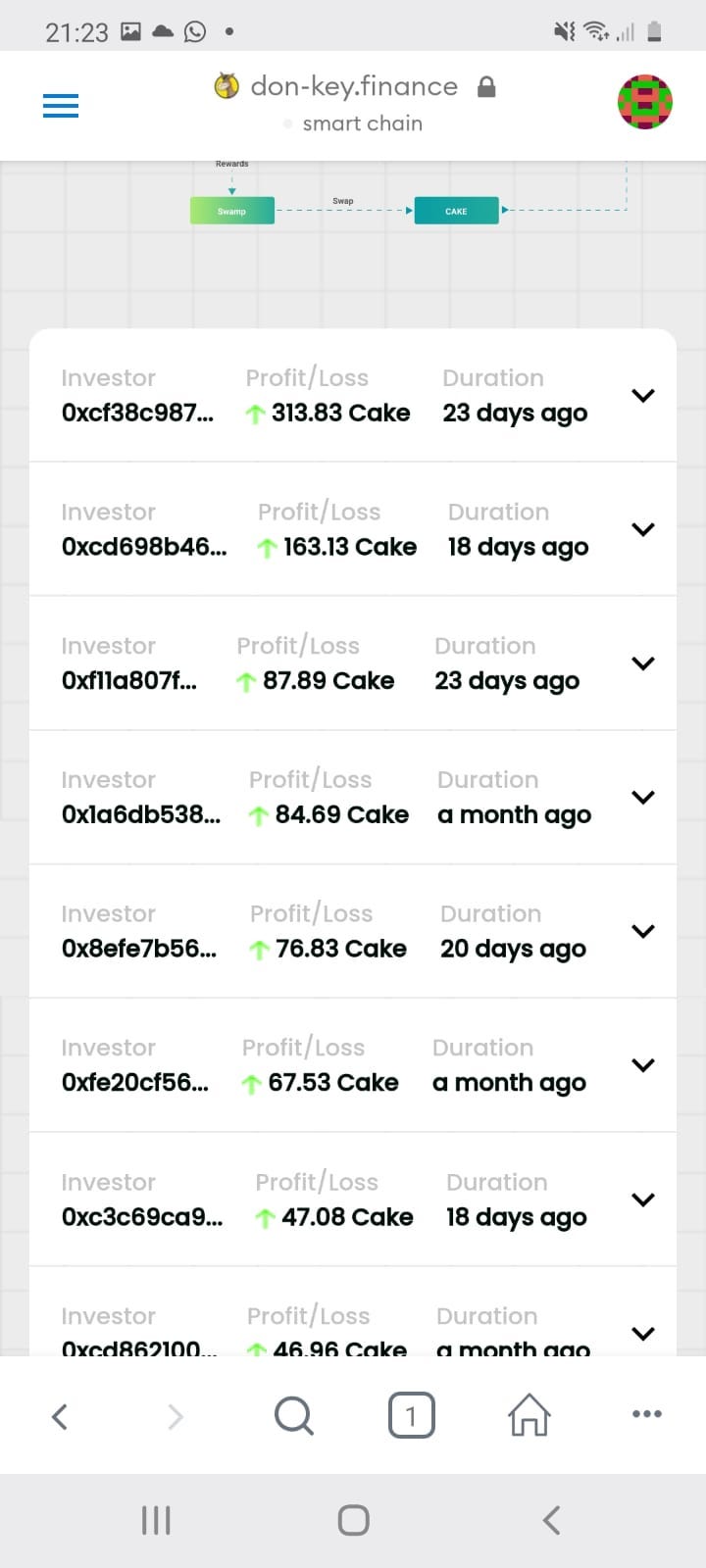This screenshot has height=1568, width=706.
Task: Go to the browser home page
Action: pyautogui.click(x=529, y=1414)
